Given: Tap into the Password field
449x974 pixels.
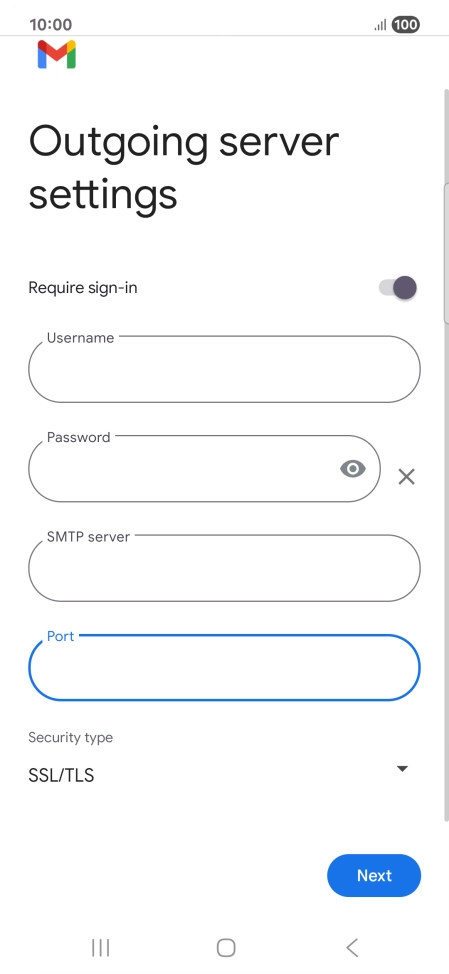Looking at the screenshot, I should pyautogui.click(x=204, y=468).
